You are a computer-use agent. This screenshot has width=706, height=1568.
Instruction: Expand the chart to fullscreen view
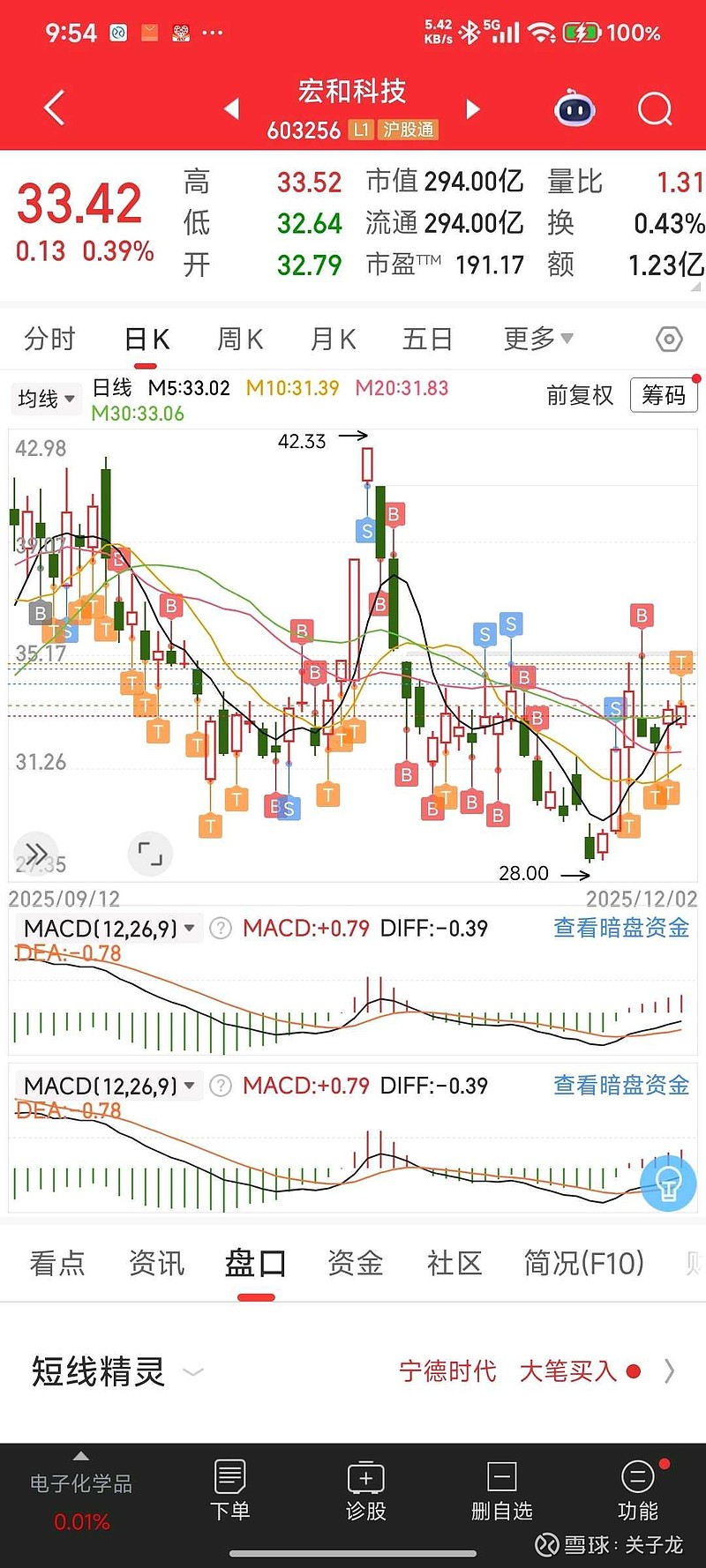pos(150,854)
